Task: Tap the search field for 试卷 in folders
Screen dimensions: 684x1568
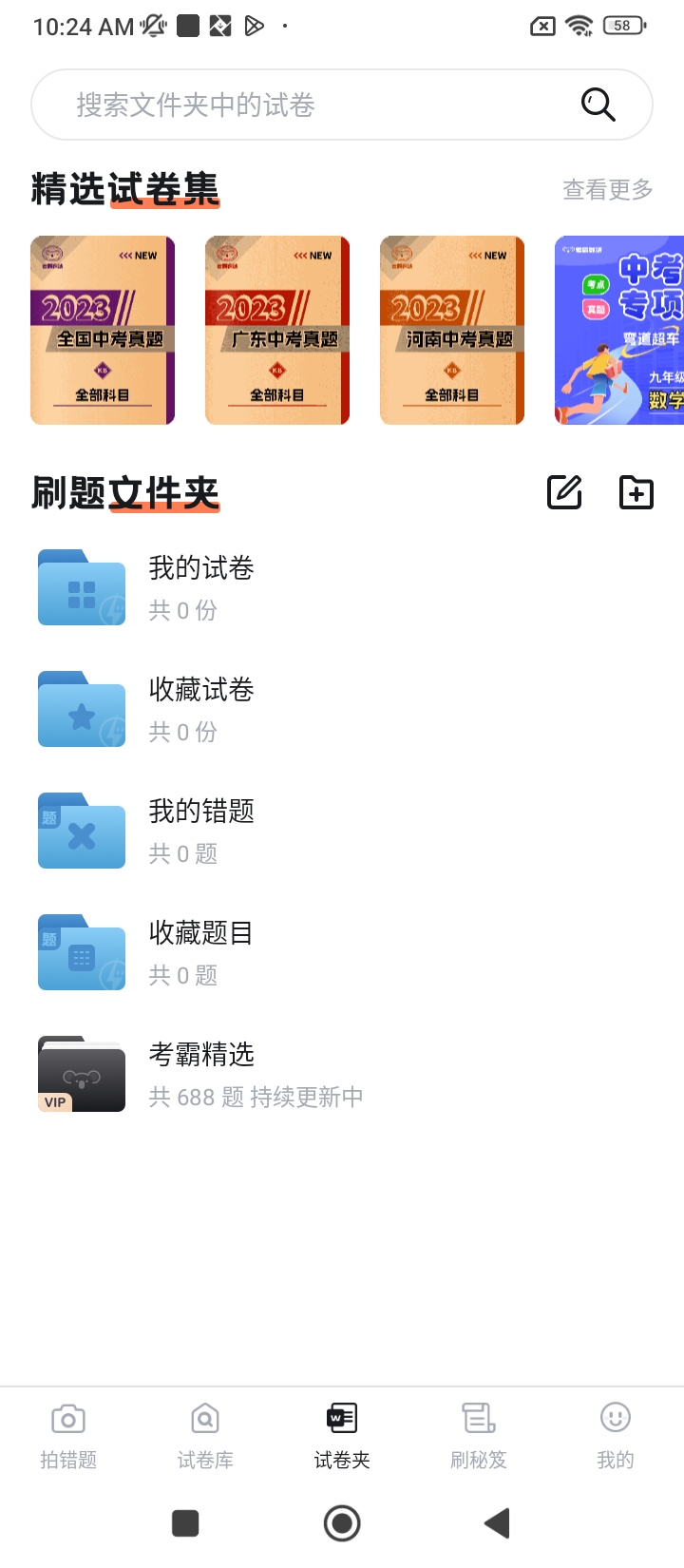Action: [x=304, y=105]
